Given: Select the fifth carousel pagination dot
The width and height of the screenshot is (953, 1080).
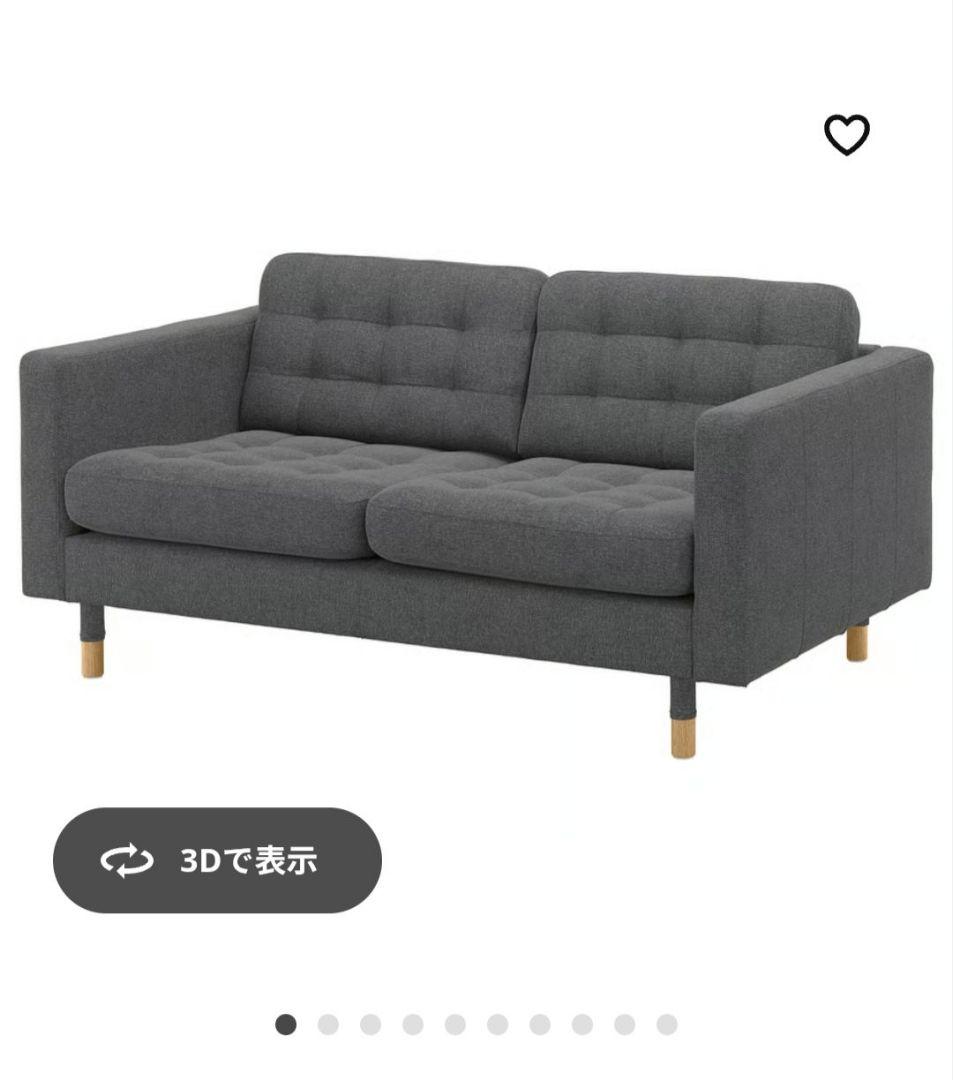Looking at the screenshot, I should (452, 1022).
